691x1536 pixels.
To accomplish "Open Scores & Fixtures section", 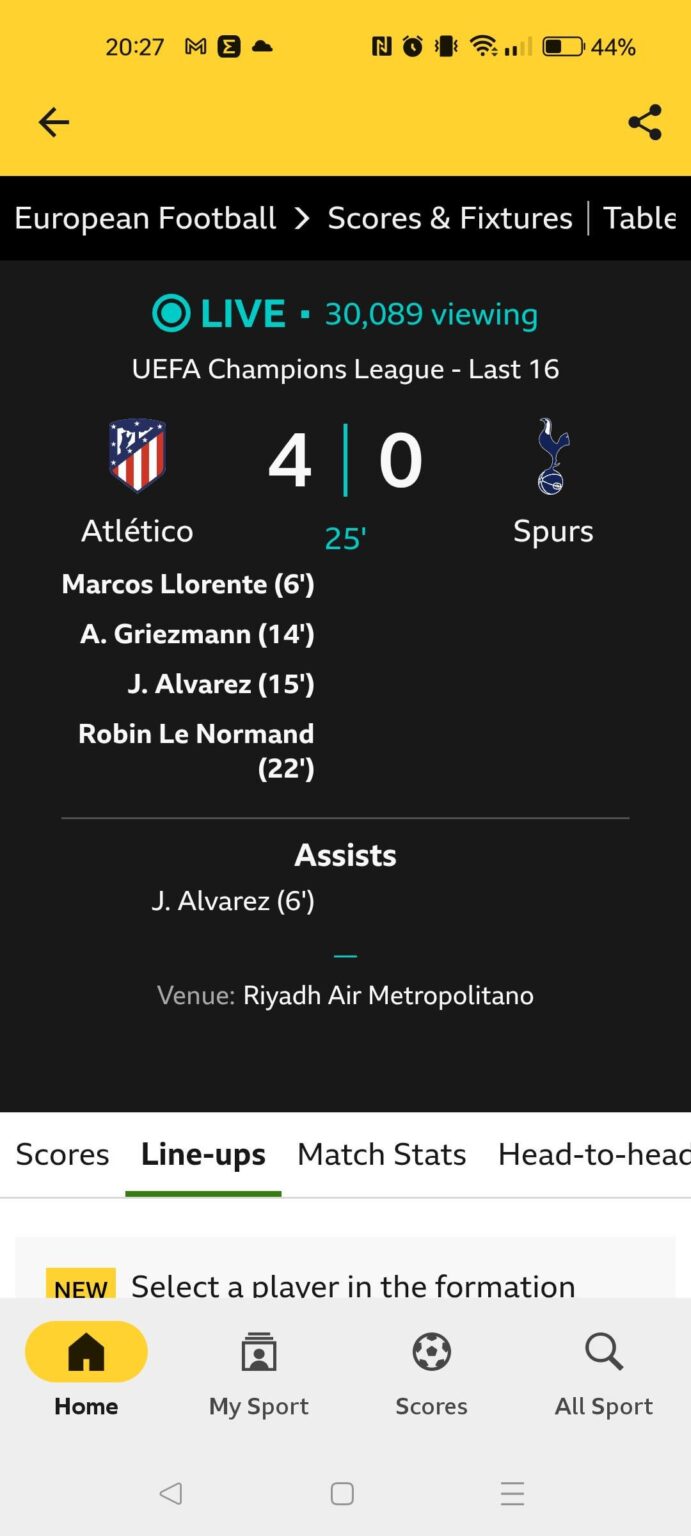I will tap(450, 218).
